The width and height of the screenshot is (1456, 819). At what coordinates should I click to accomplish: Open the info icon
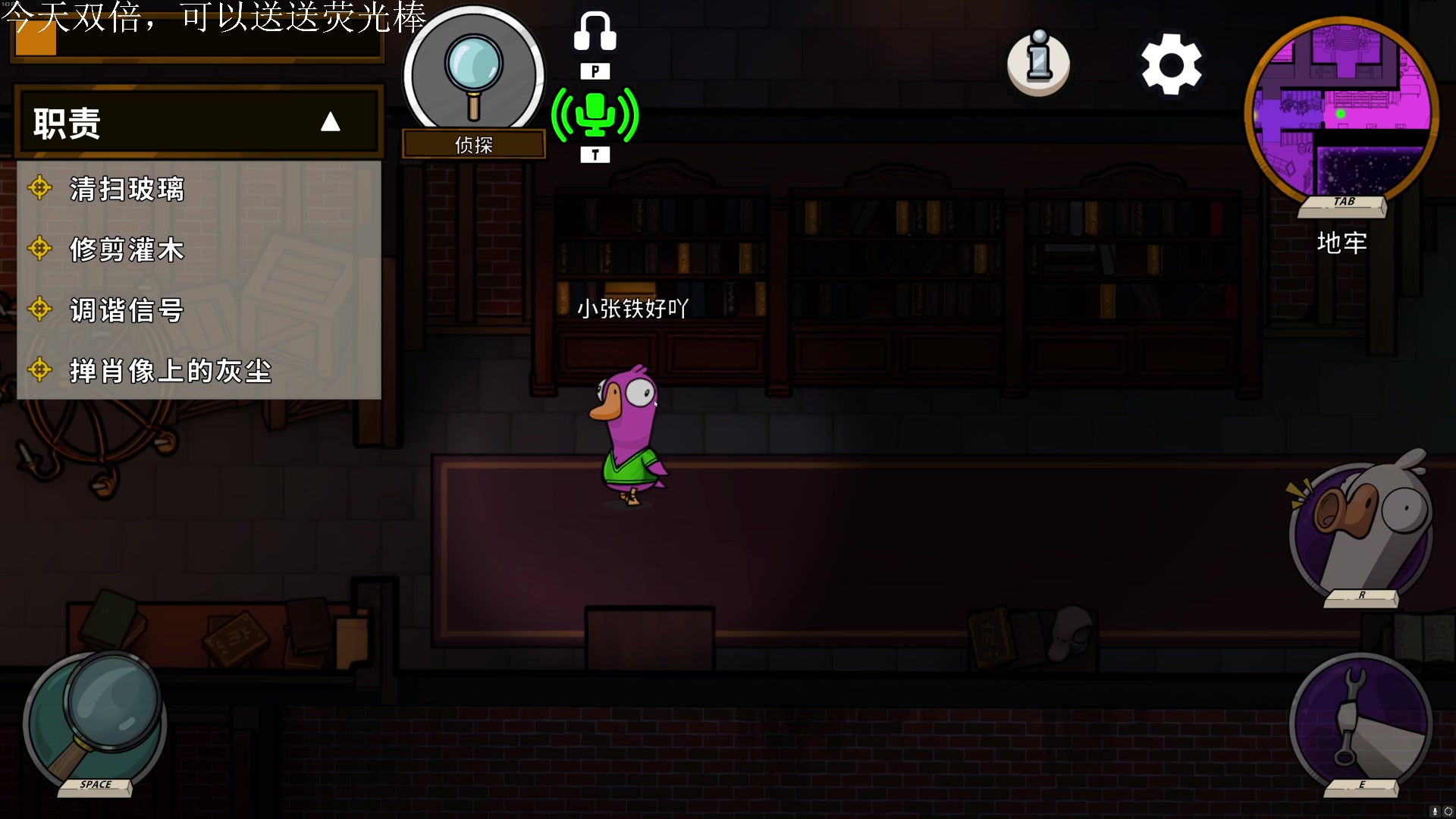click(x=1038, y=63)
